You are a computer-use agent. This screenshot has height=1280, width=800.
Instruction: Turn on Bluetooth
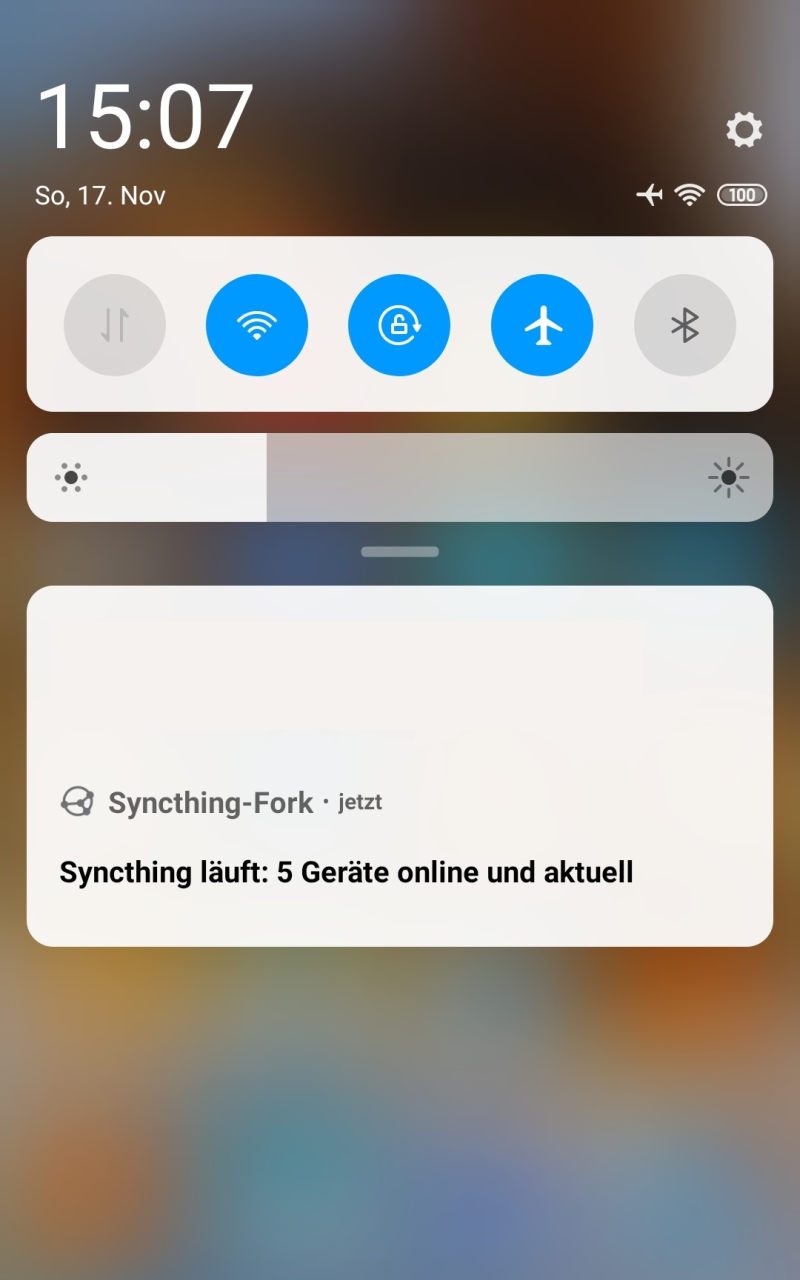point(685,325)
